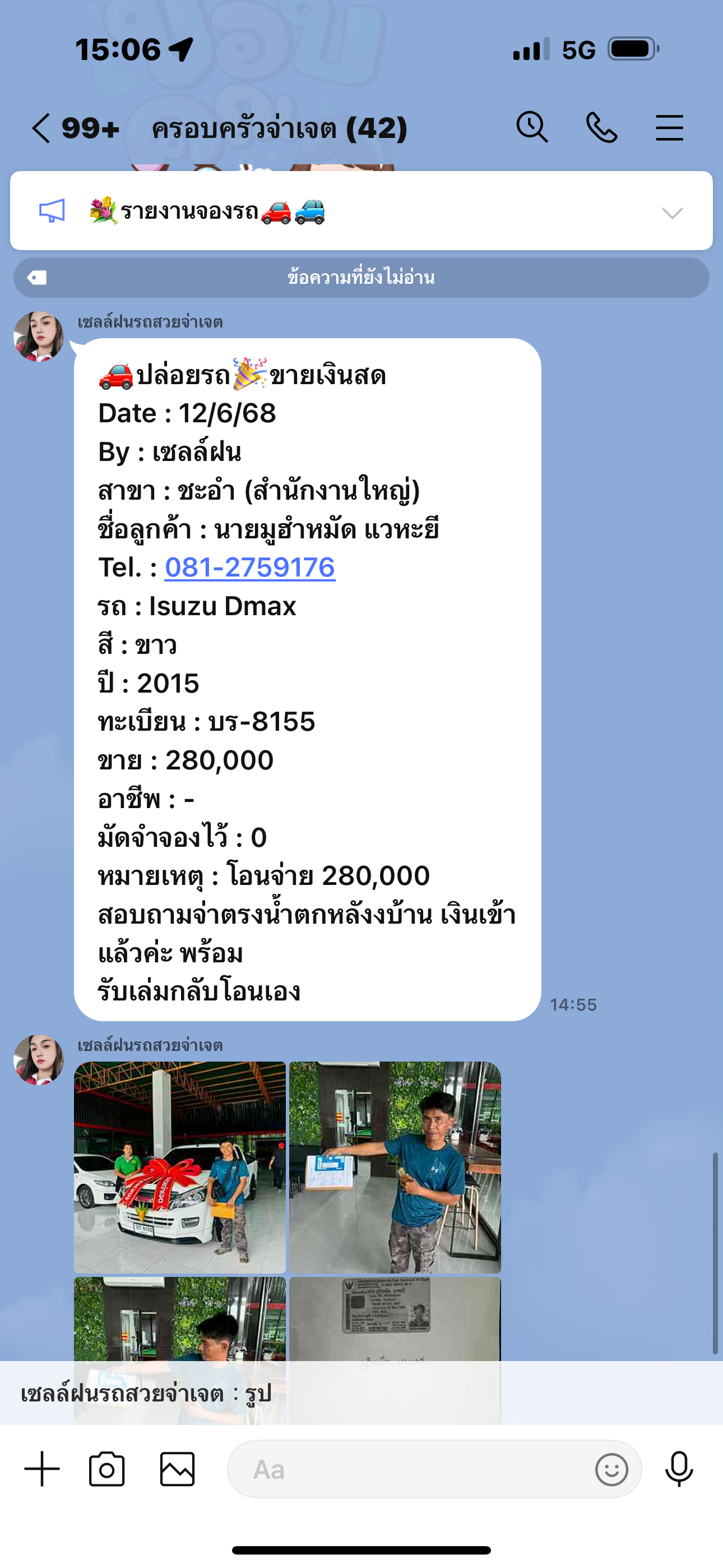Image resolution: width=723 pixels, height=1568 pixels.
Task: Open the chat menu
Action: pyautogui.click(x=669, y=128)
